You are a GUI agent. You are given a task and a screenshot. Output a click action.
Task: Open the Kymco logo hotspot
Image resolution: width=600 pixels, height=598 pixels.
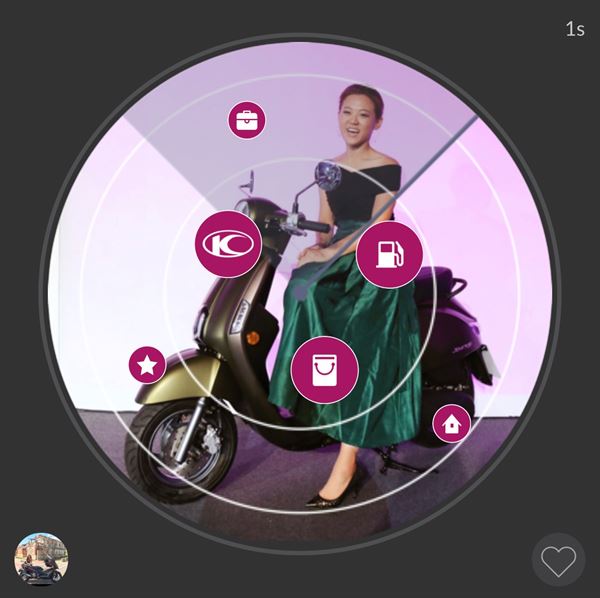(x=228, y=244)
